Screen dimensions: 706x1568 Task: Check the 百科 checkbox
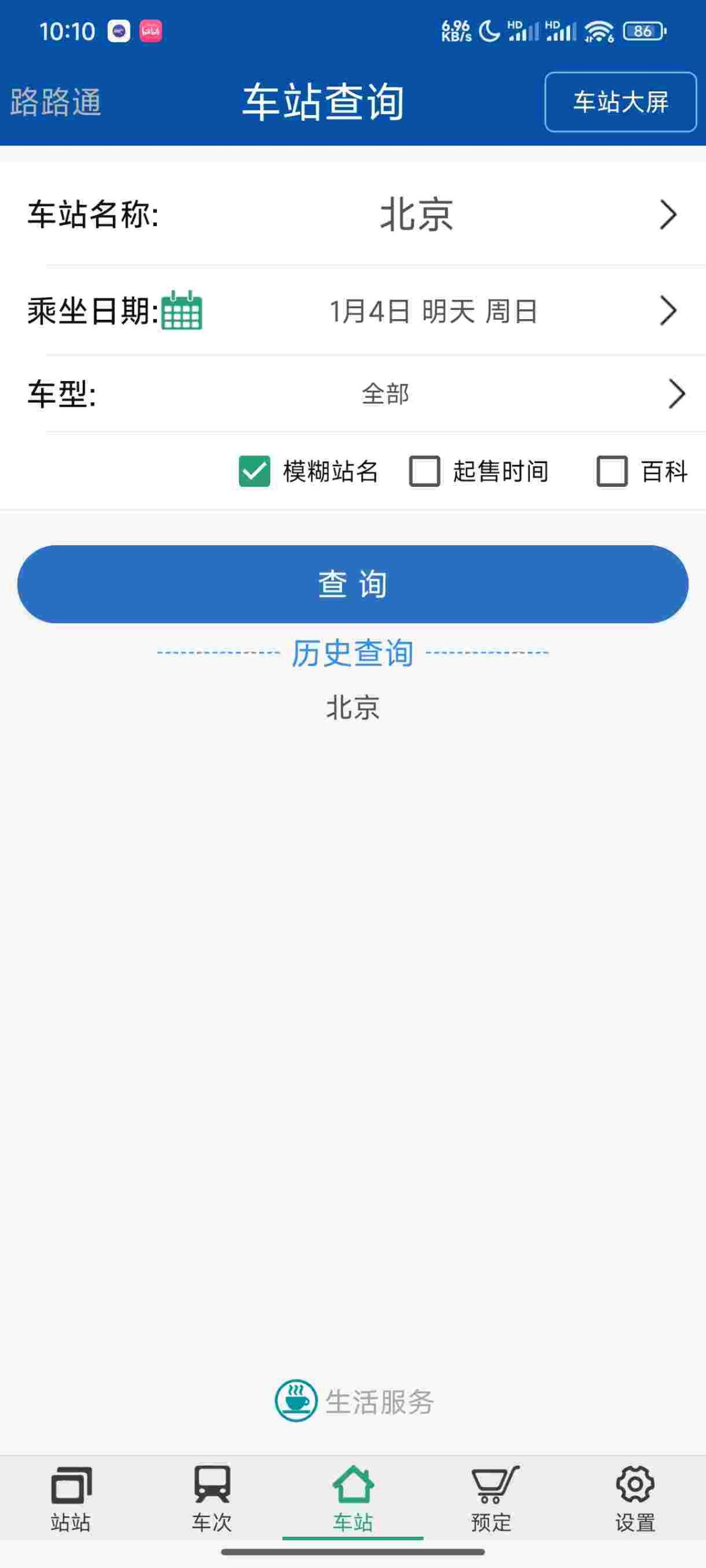[612, 471]
